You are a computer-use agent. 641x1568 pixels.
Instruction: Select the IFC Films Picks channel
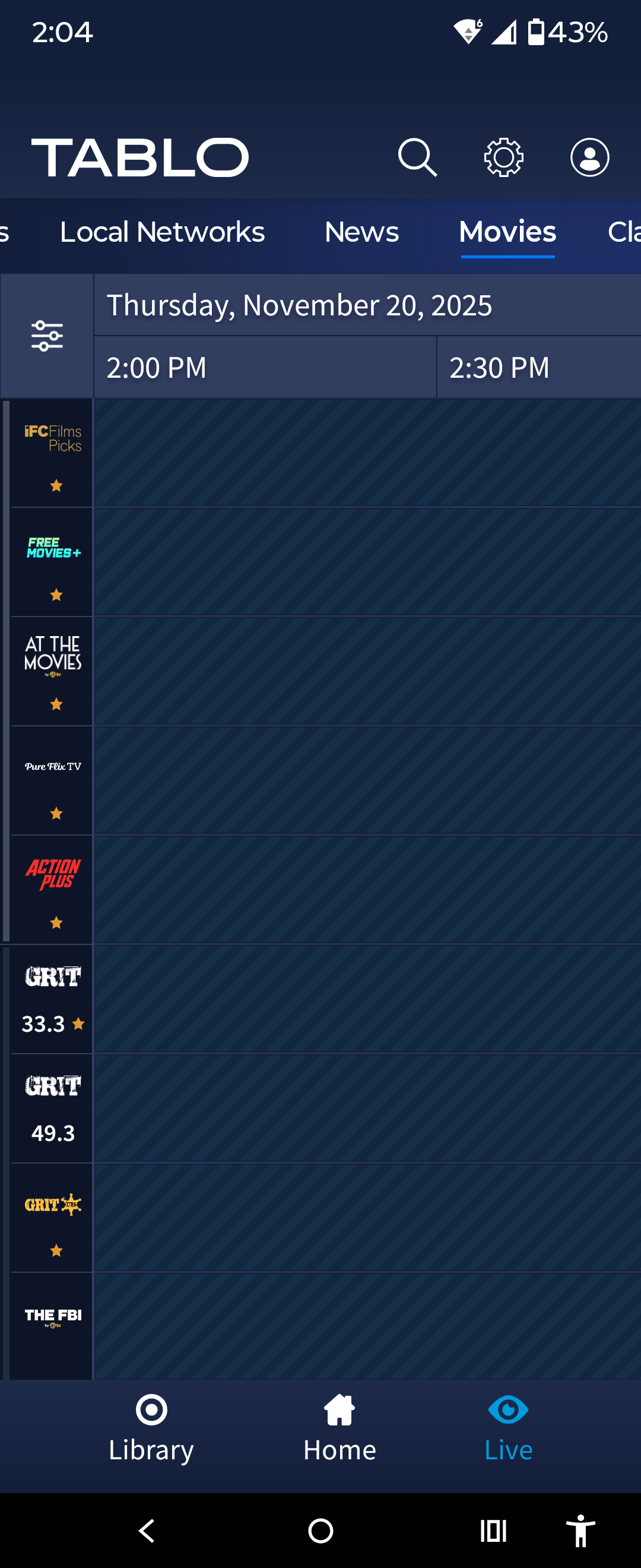point(52,452)
